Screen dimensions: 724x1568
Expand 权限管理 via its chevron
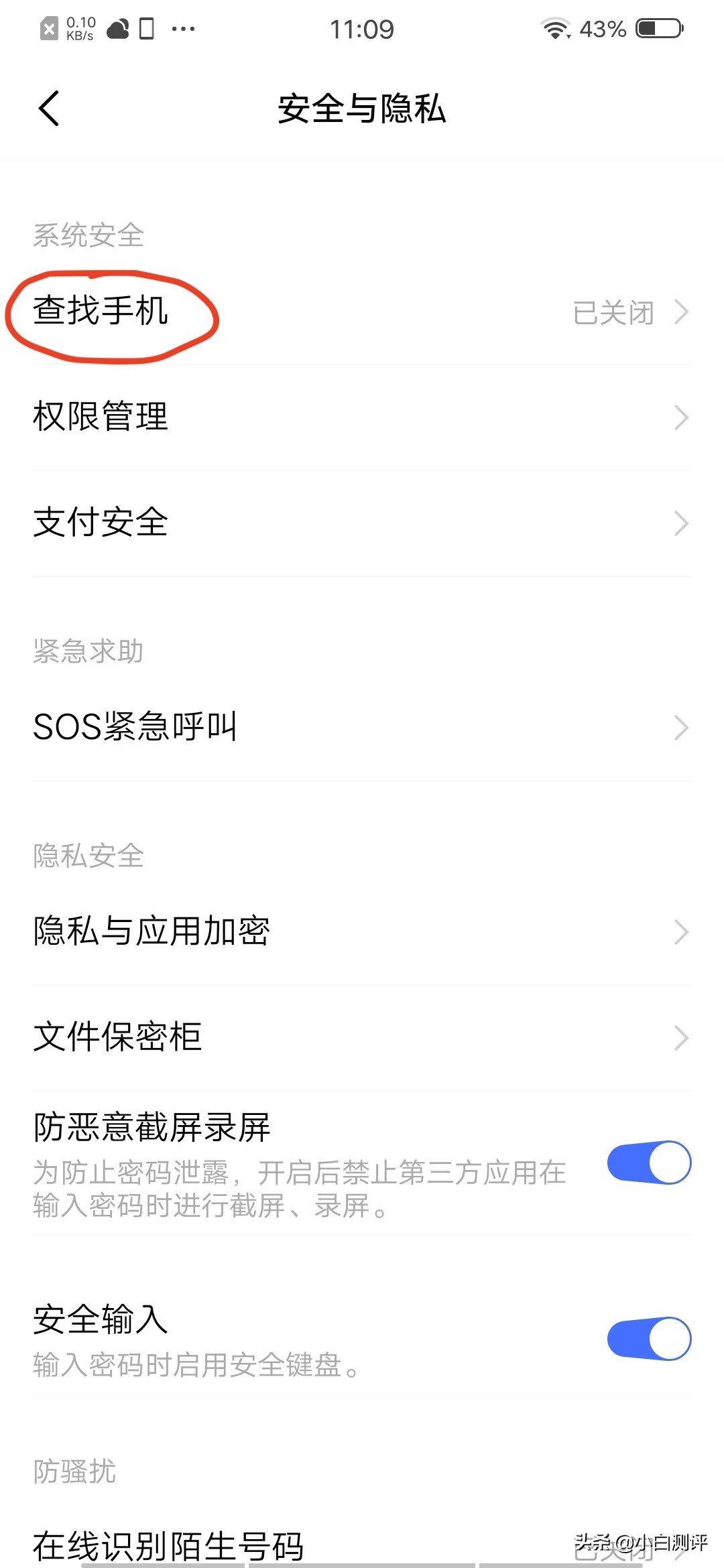tap(682, 417)
